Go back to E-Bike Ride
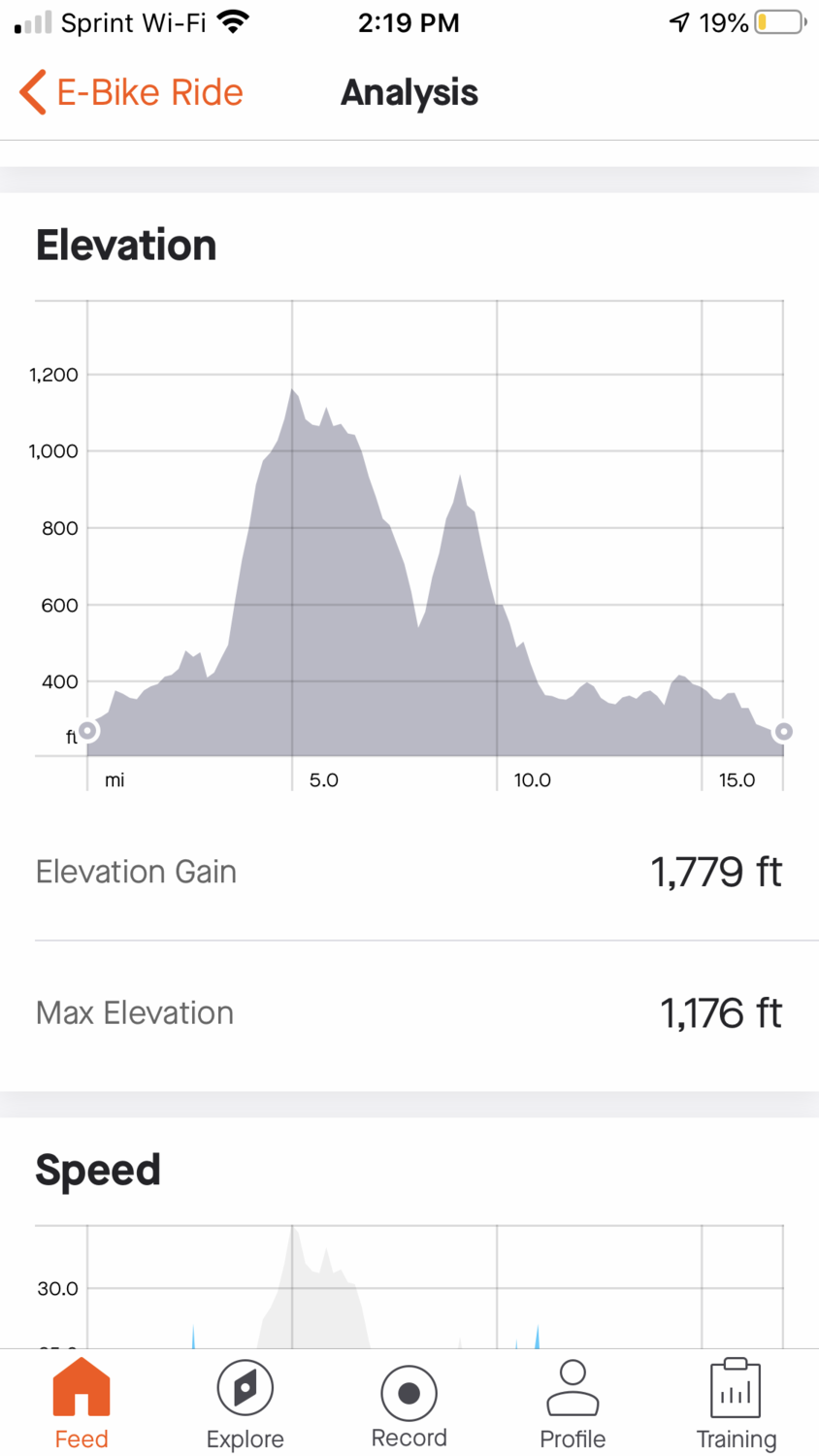The height and width of the screenshot is (1456, 819). pyautogui.click(x=131, y=93)
